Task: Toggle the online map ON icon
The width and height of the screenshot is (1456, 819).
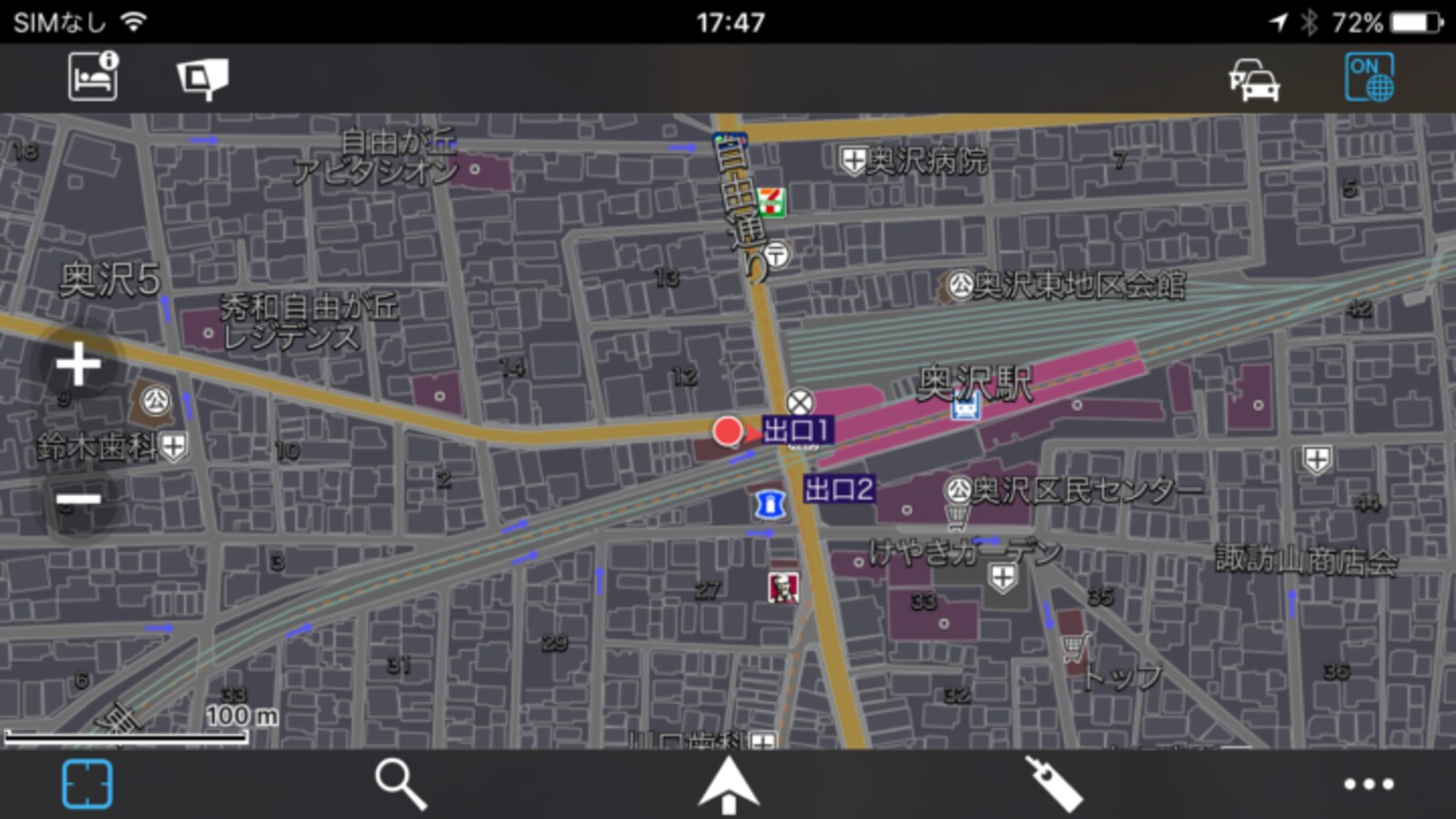Action: pyautogui.click(x=1370, y=77)
